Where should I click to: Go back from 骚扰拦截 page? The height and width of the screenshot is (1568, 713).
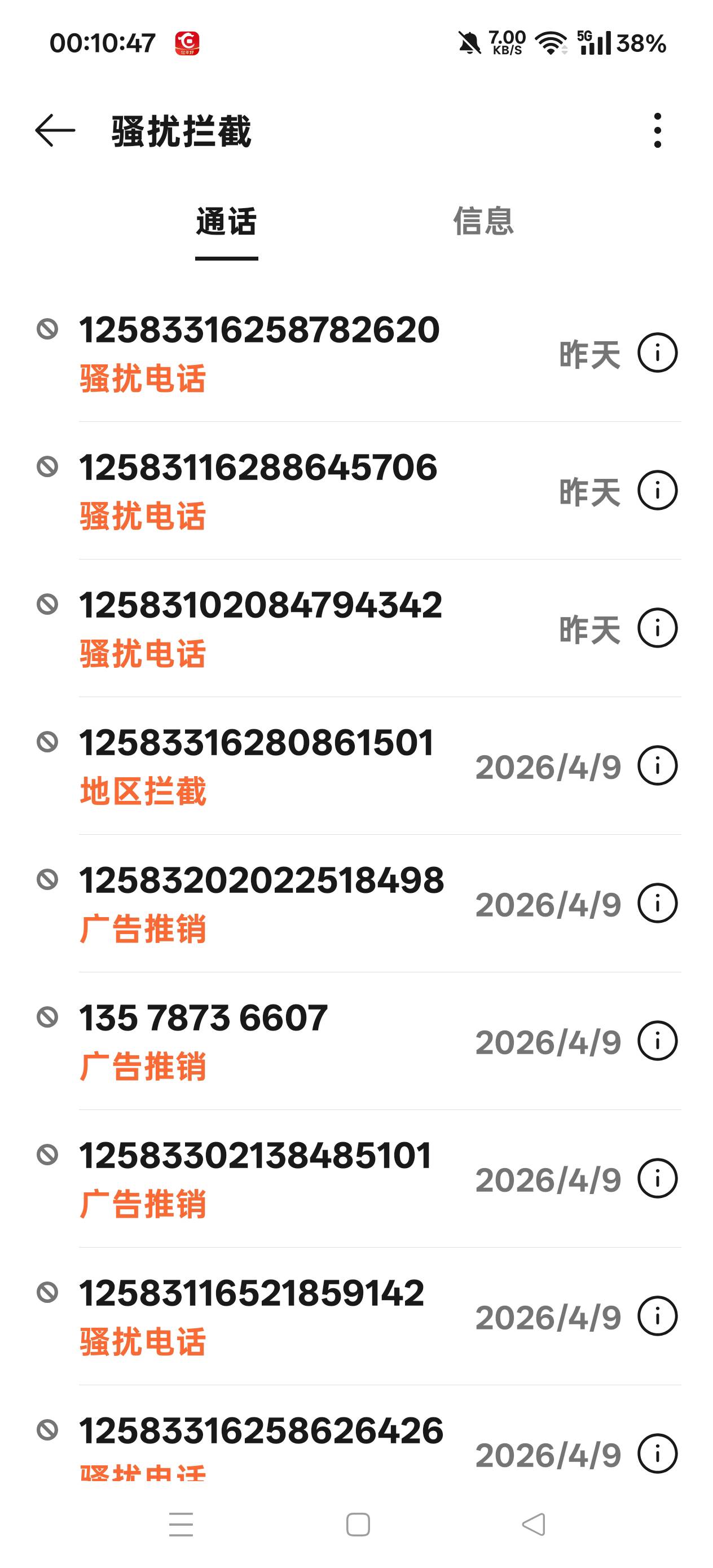pos(55,130)
